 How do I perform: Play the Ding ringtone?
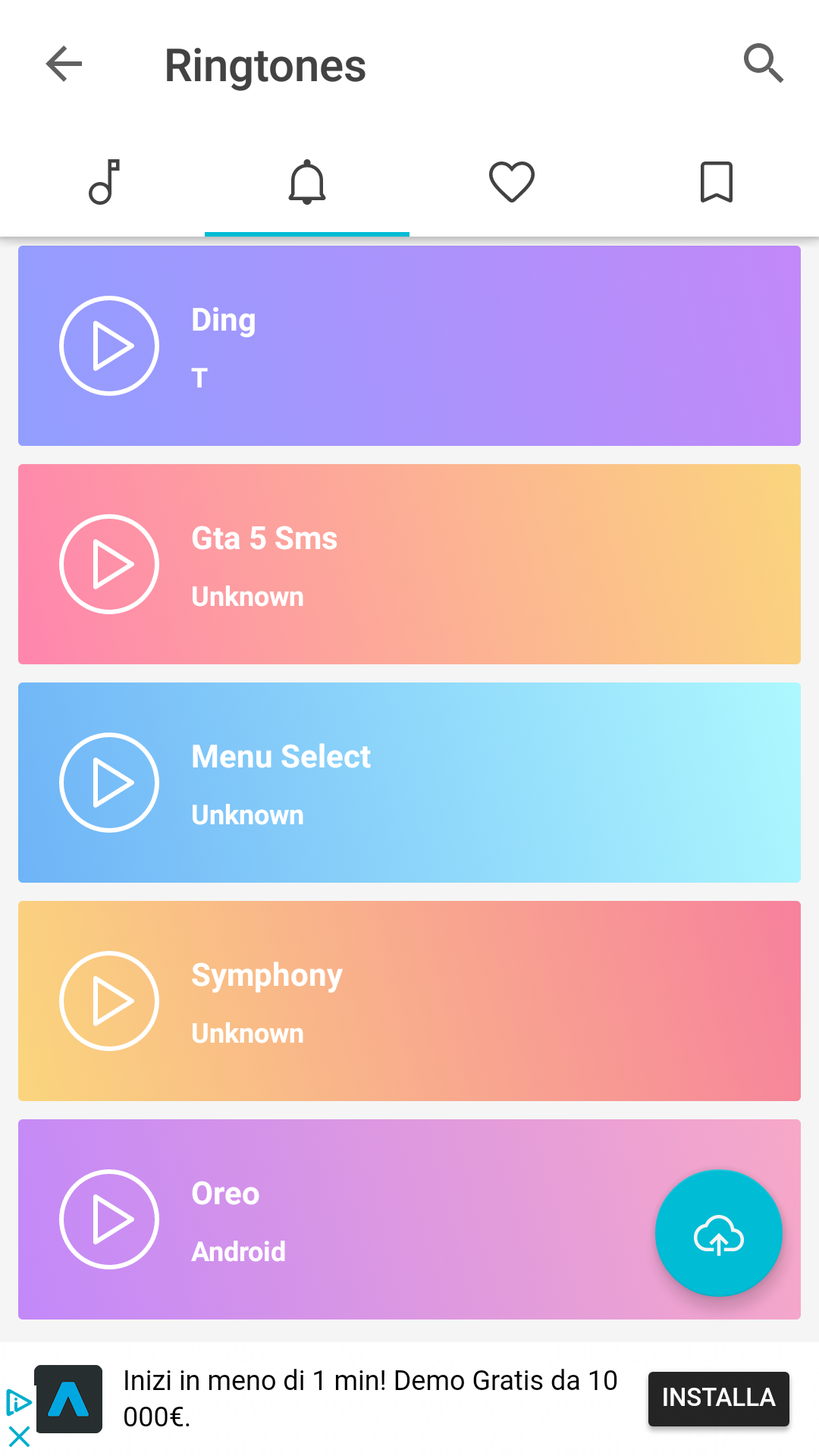[109, 346]
